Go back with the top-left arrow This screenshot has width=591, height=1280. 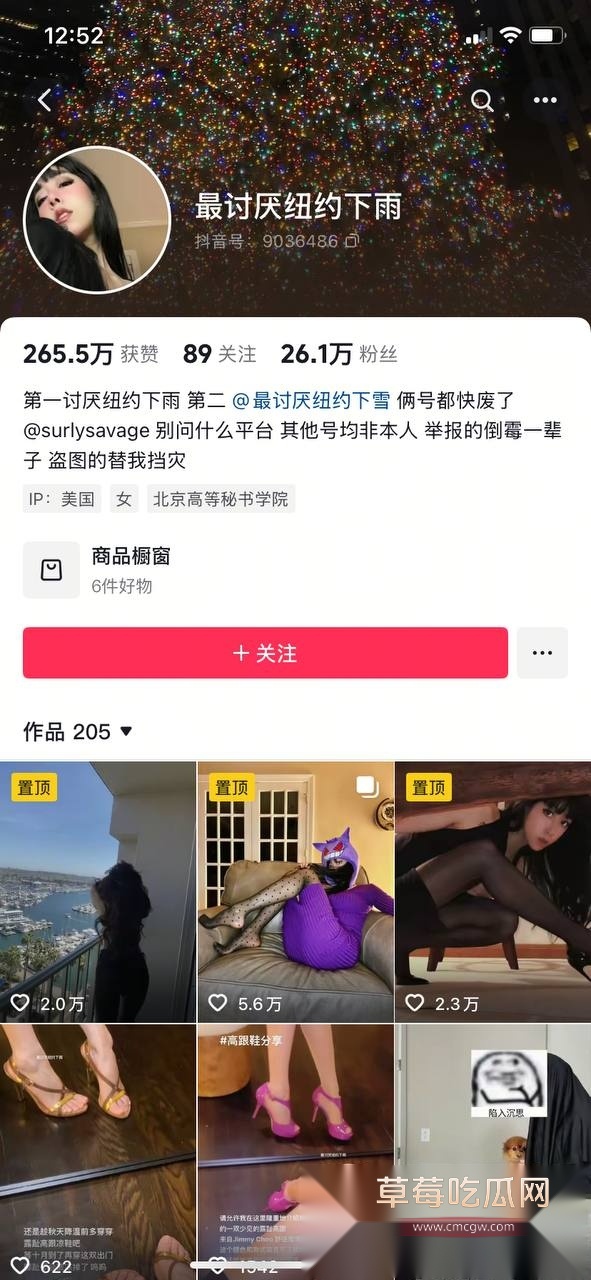(x=44, y=100)
